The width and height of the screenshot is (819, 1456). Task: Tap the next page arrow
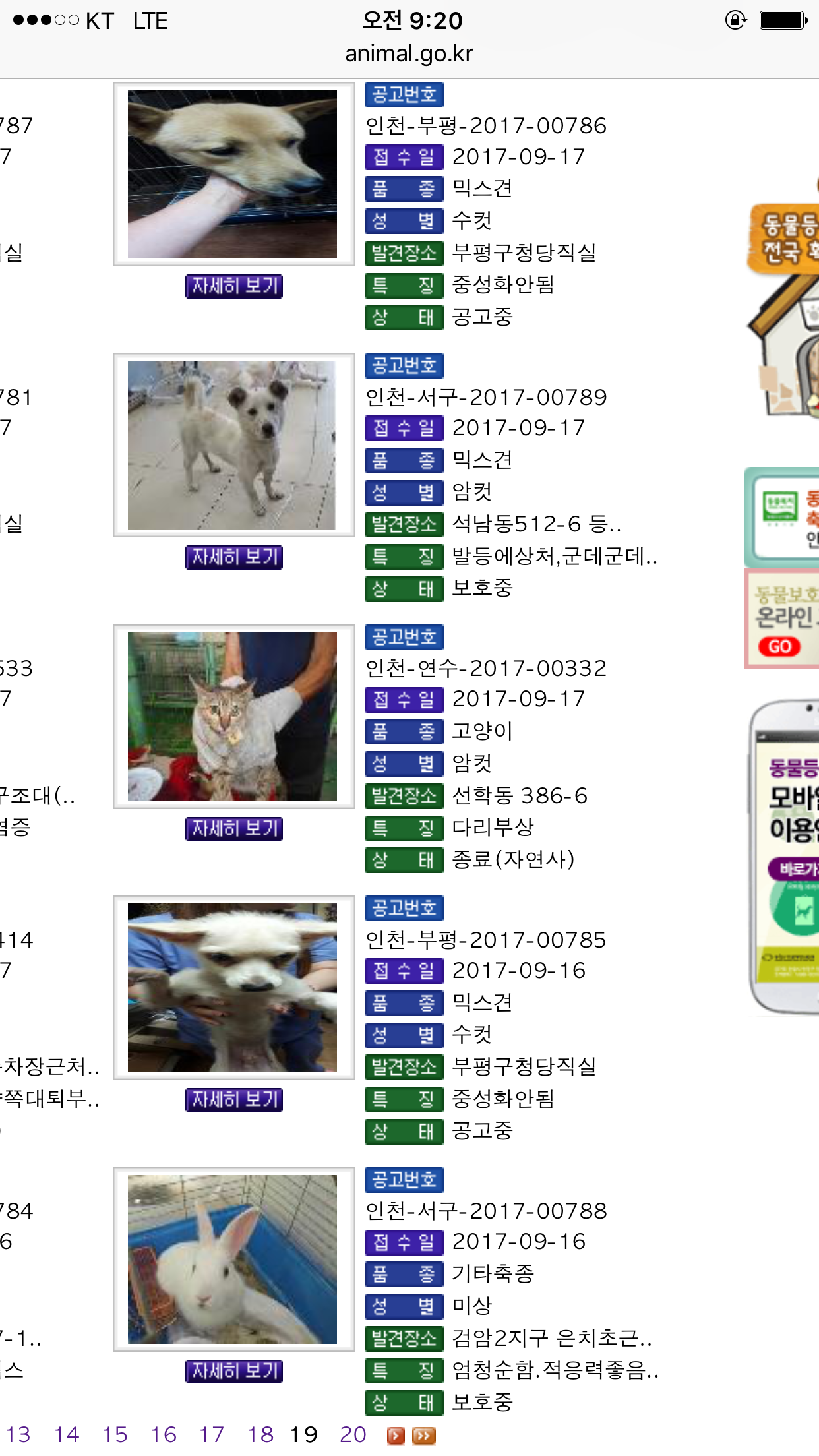tap(396, 1436)
